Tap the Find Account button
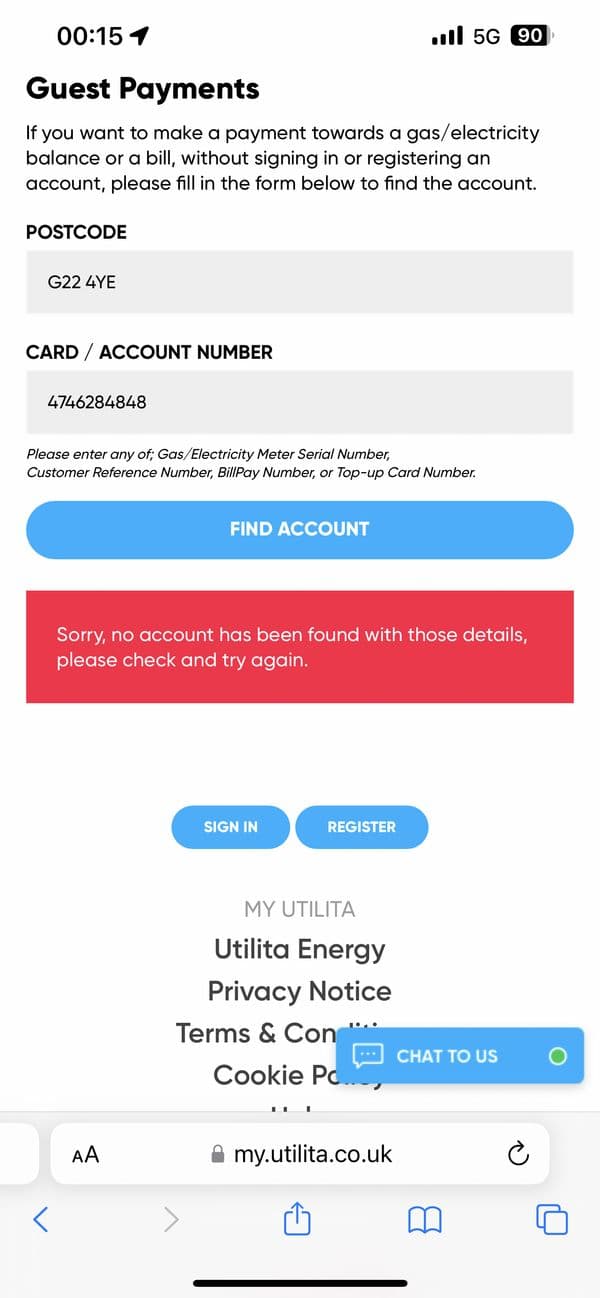 point(299,529)
